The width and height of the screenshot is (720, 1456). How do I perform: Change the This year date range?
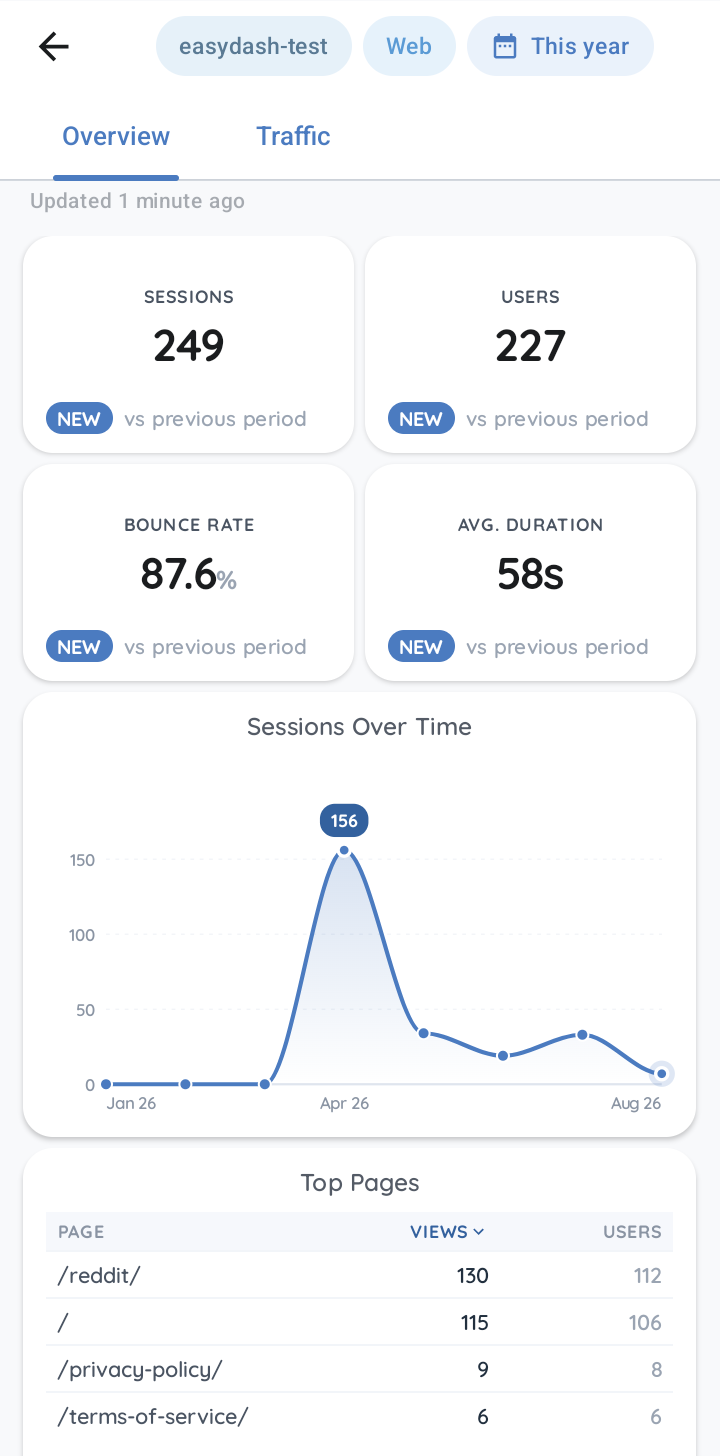(x=560, y=46)
